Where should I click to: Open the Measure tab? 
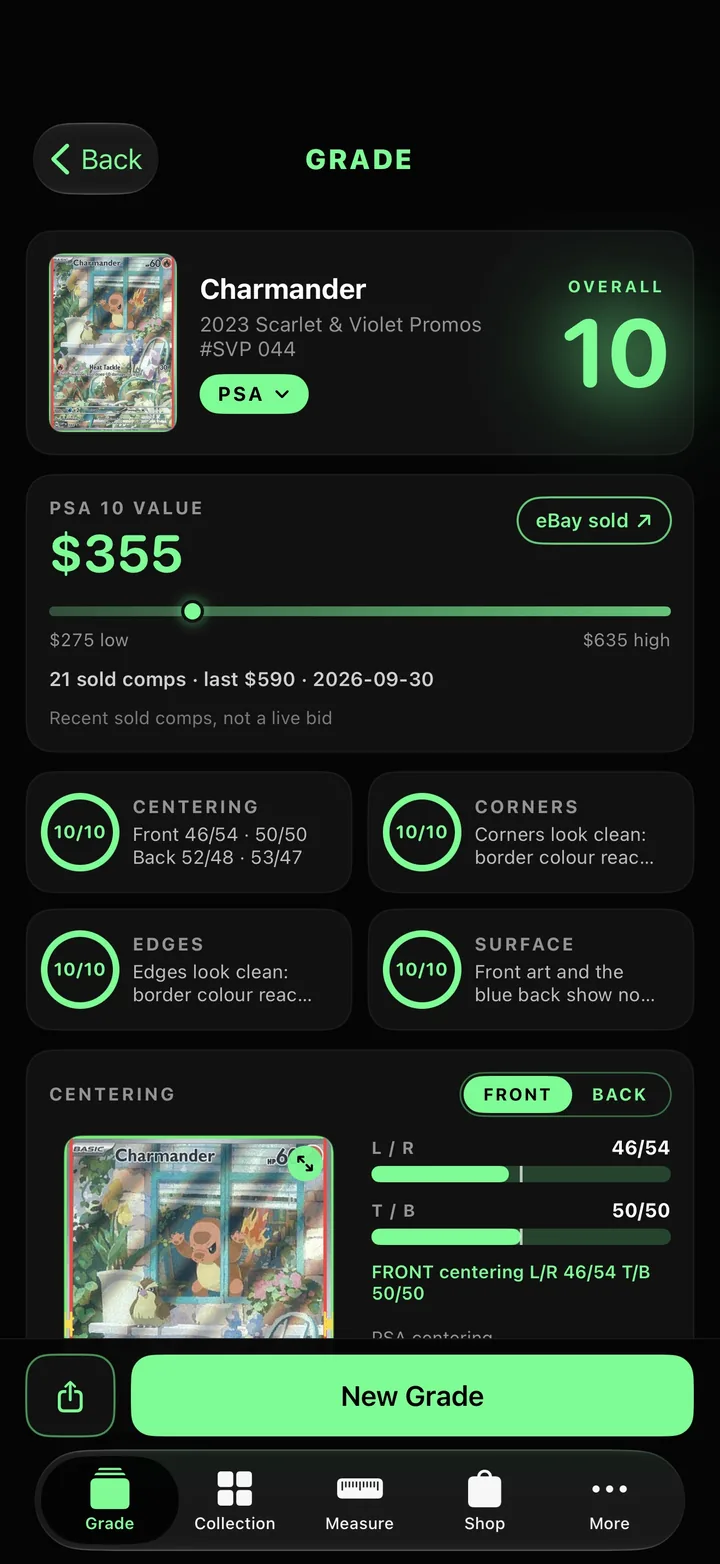coord(360,1501)
